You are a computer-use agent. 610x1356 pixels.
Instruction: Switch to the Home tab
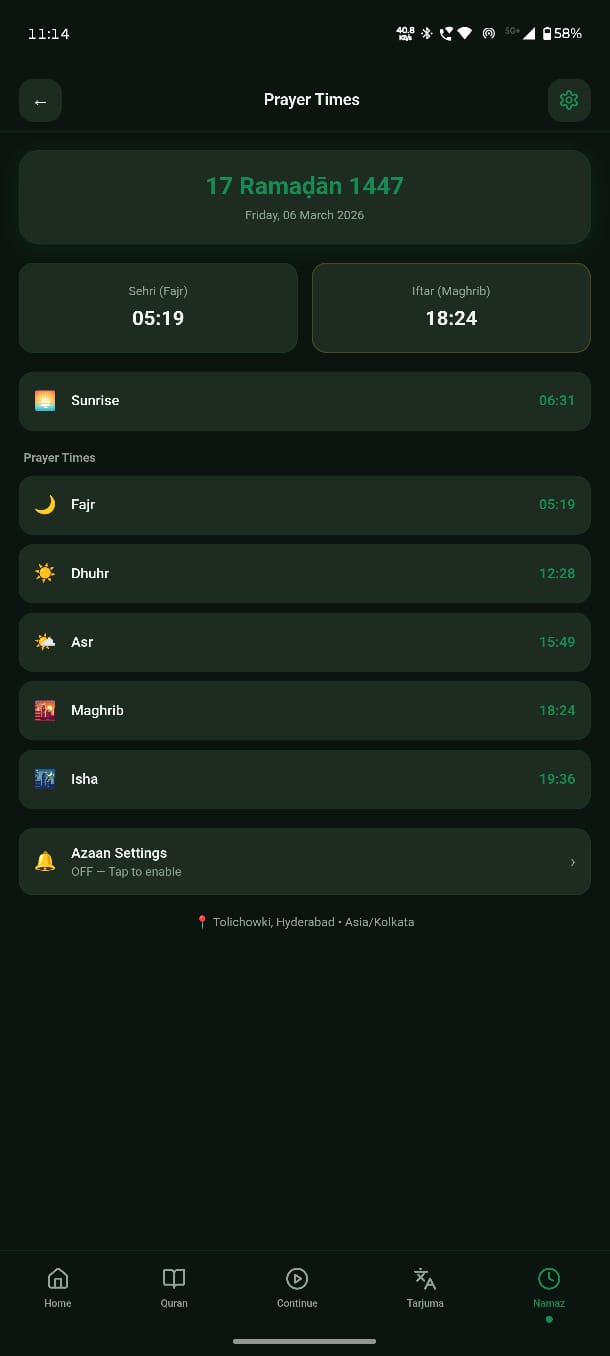click(58, 1287)
